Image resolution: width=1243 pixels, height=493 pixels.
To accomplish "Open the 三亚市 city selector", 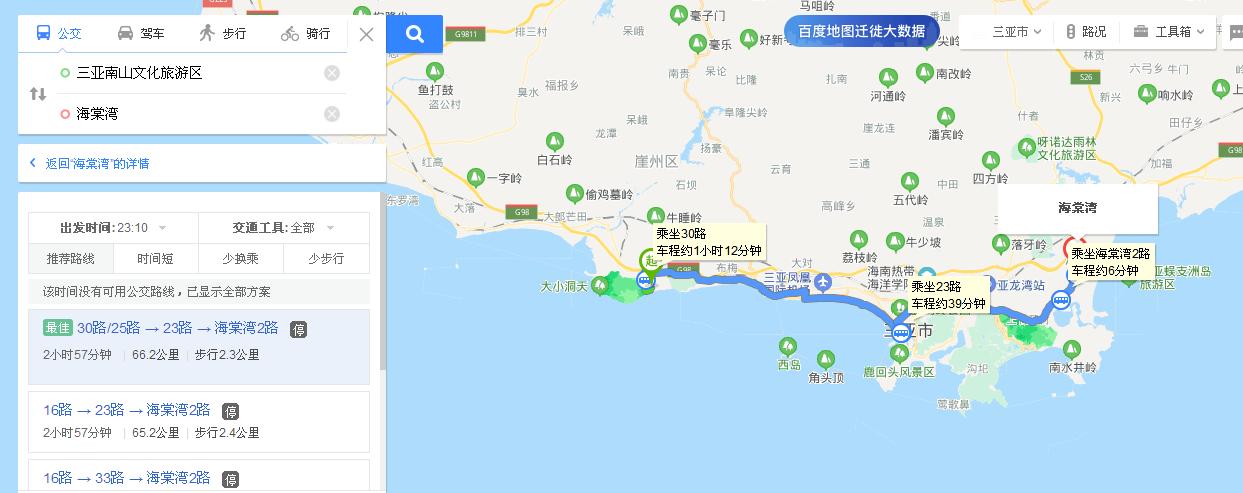I will pos(1017,32).
